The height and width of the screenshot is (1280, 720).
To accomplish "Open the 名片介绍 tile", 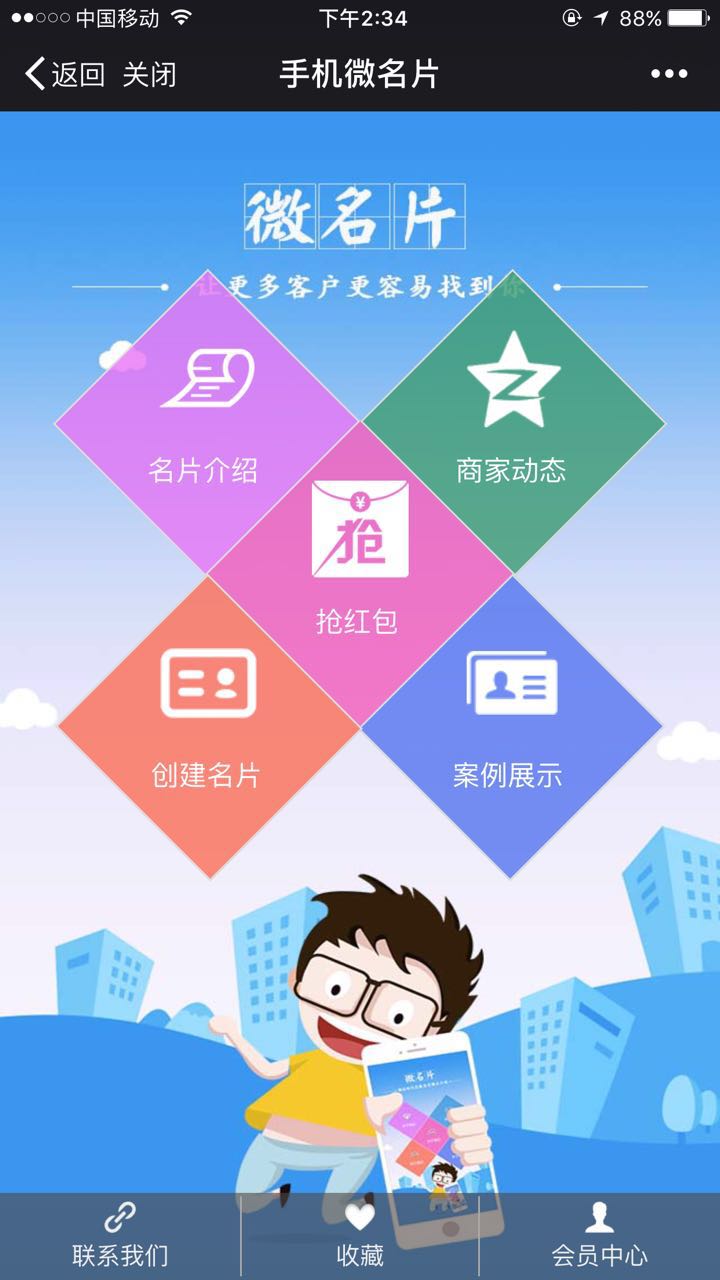I will coord(205,420).
